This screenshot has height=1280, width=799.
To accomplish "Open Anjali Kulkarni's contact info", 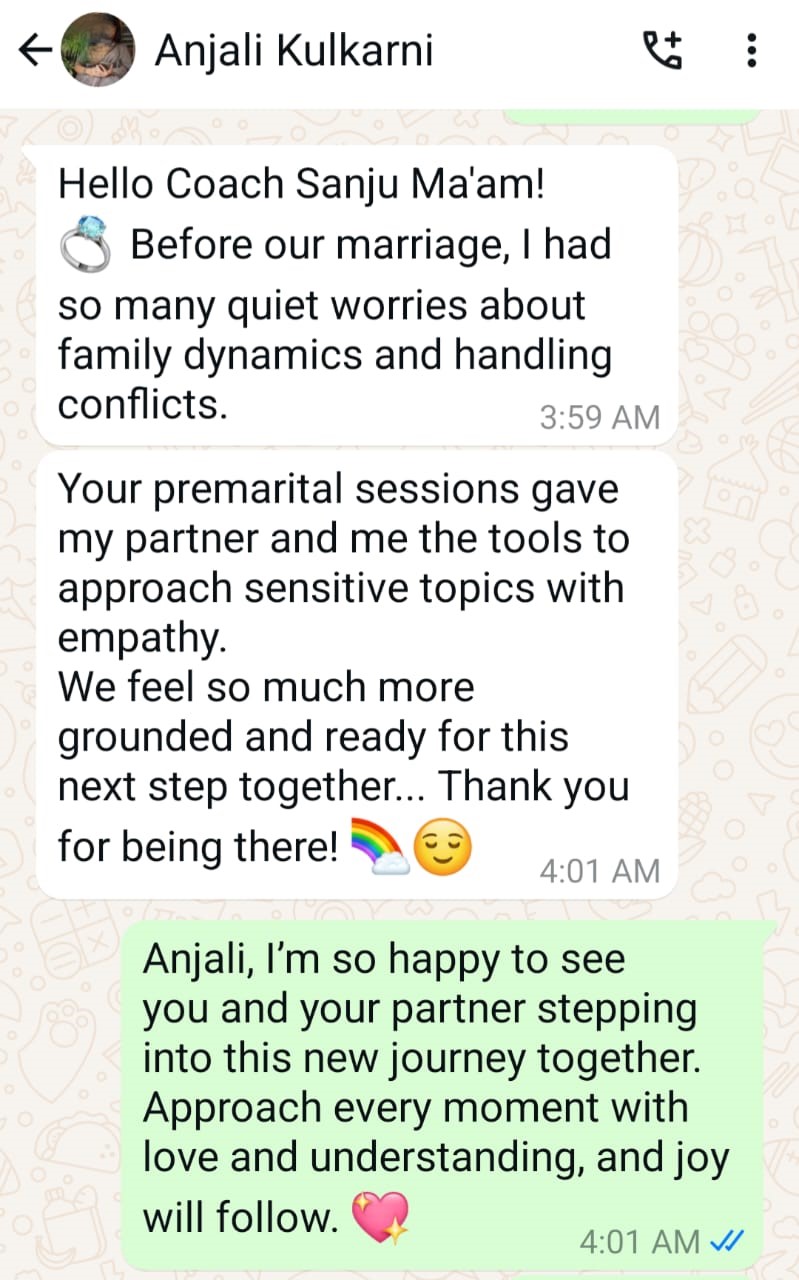I will point(294,51).
